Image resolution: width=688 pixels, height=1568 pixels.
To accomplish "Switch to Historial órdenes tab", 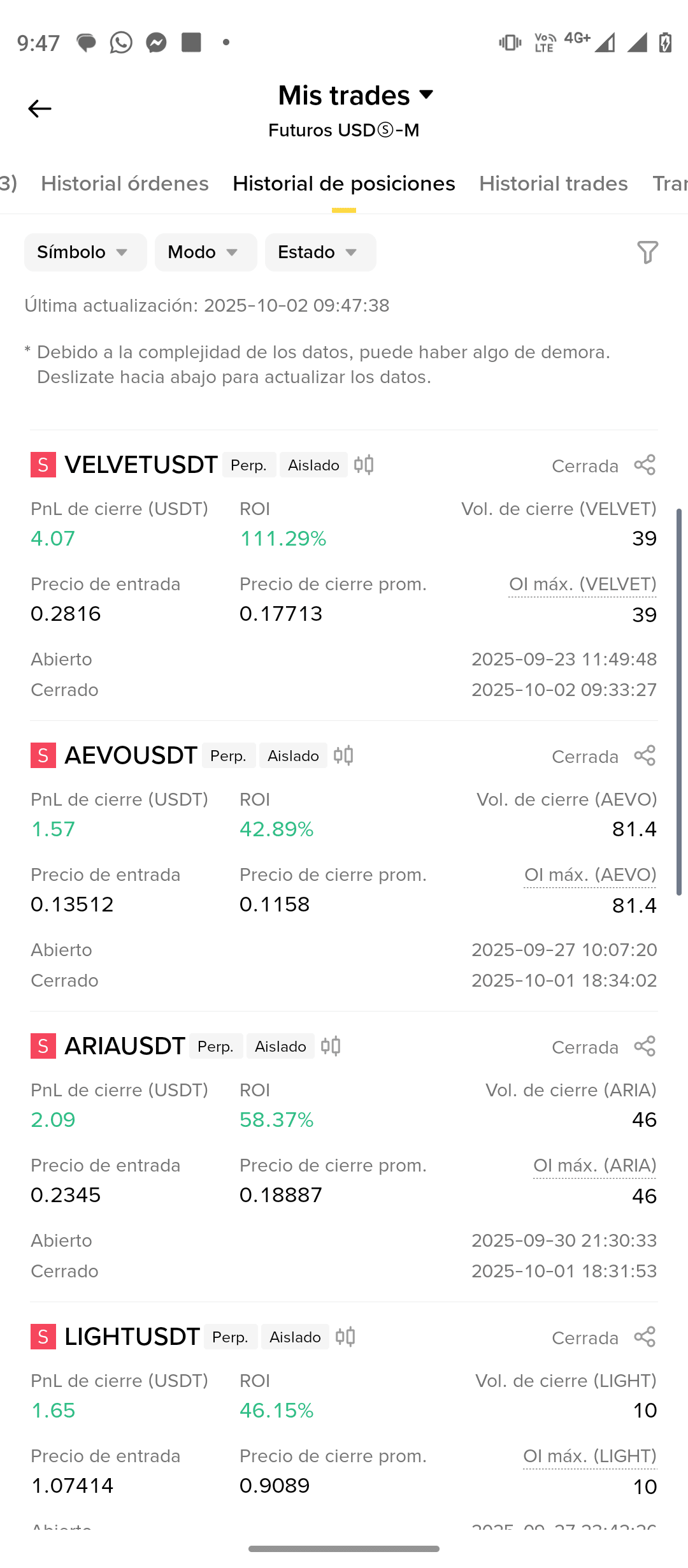I will click(125, 184).
